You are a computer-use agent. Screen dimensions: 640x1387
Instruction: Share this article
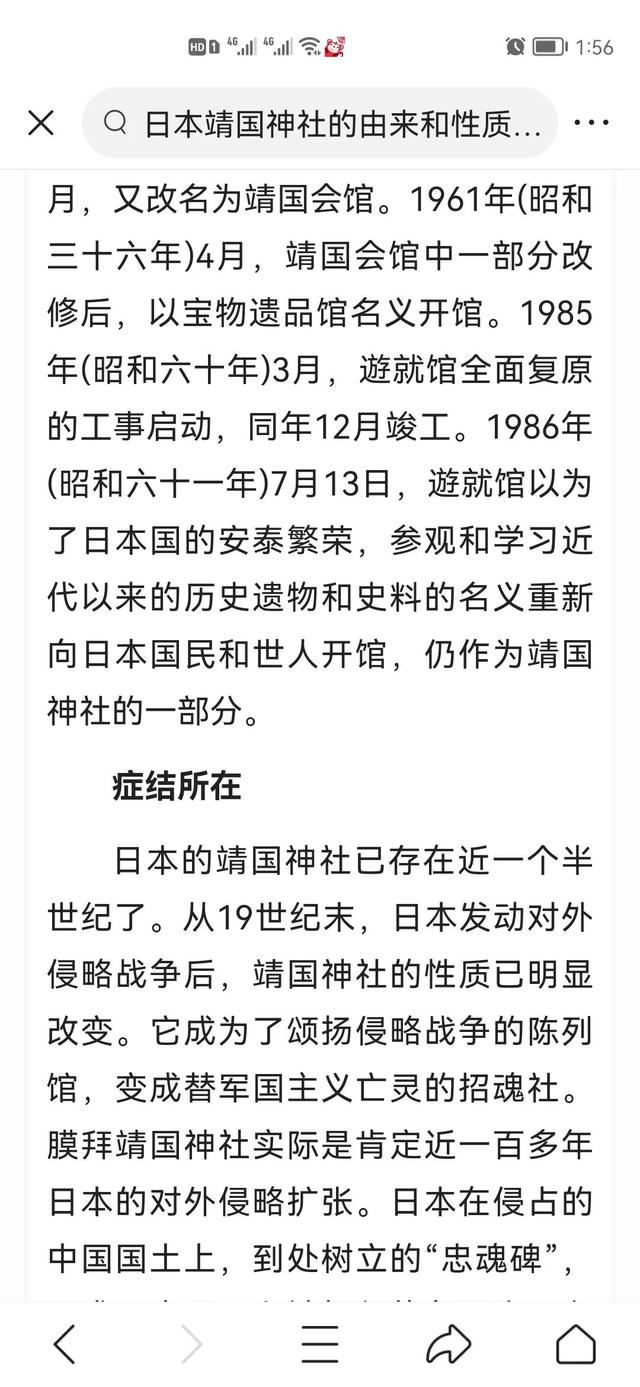[448, 1344]
